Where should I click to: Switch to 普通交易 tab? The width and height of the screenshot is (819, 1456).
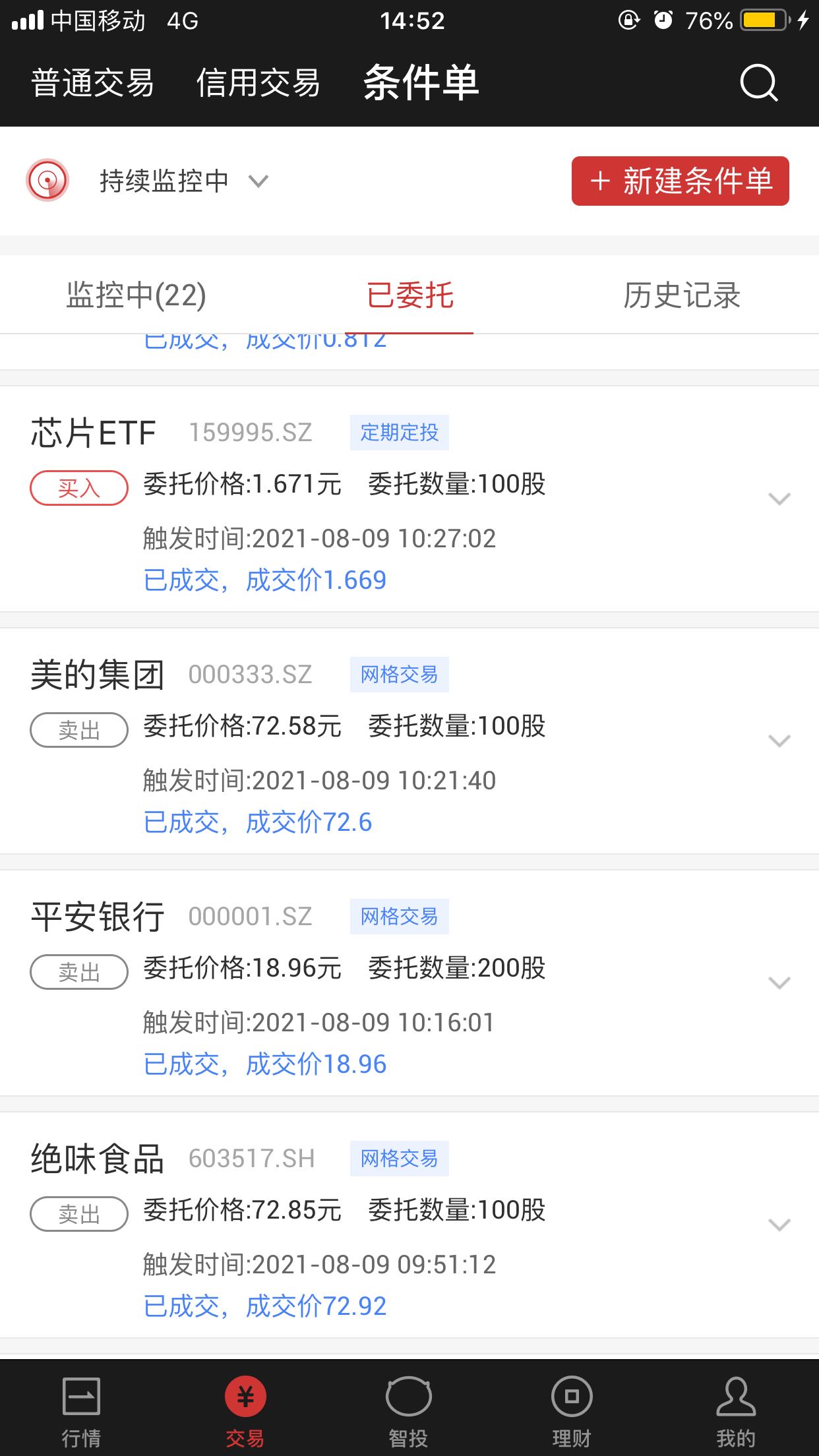tap(93, 83)
